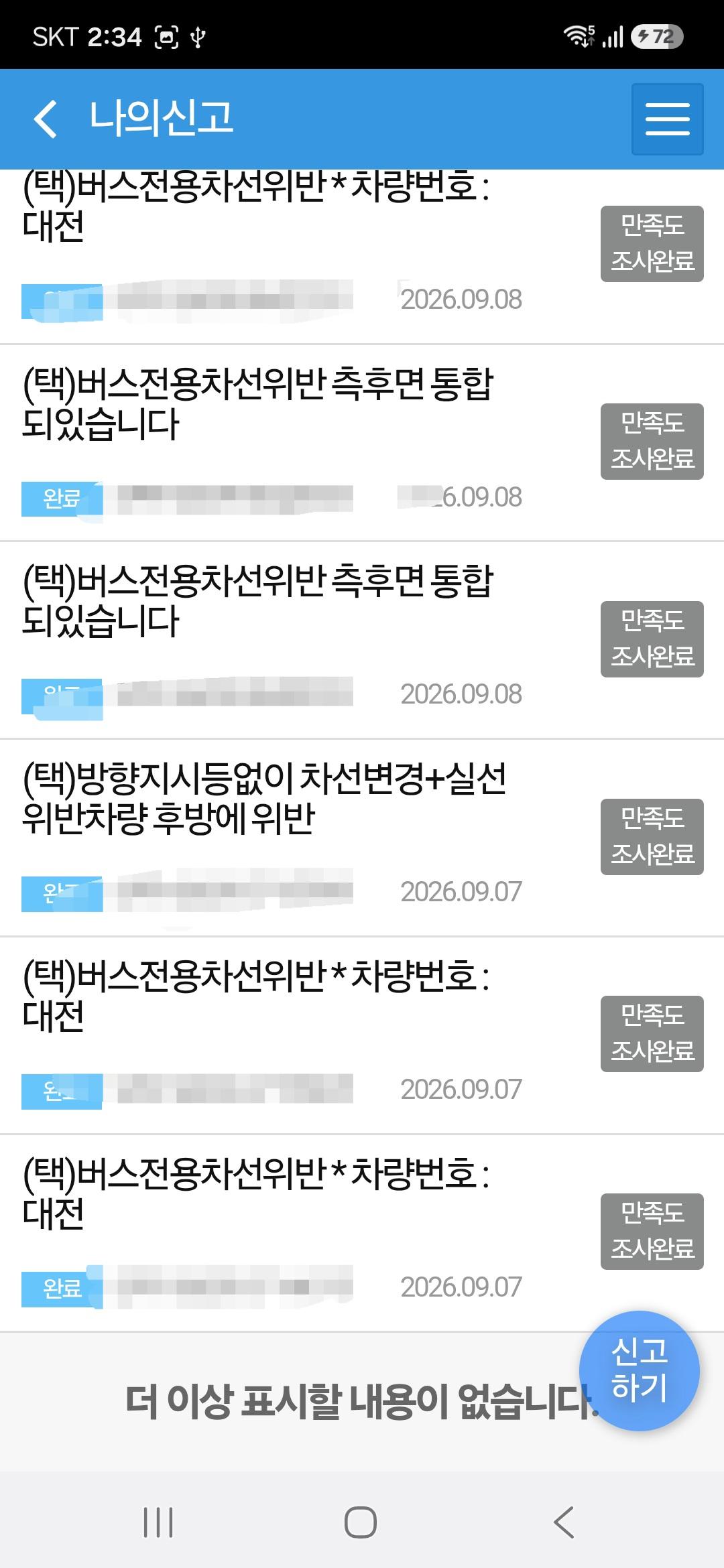This screenshot has width=724, height=1568.
Task: Tap the 신고하기 floating button
Action: point(639,1370)
